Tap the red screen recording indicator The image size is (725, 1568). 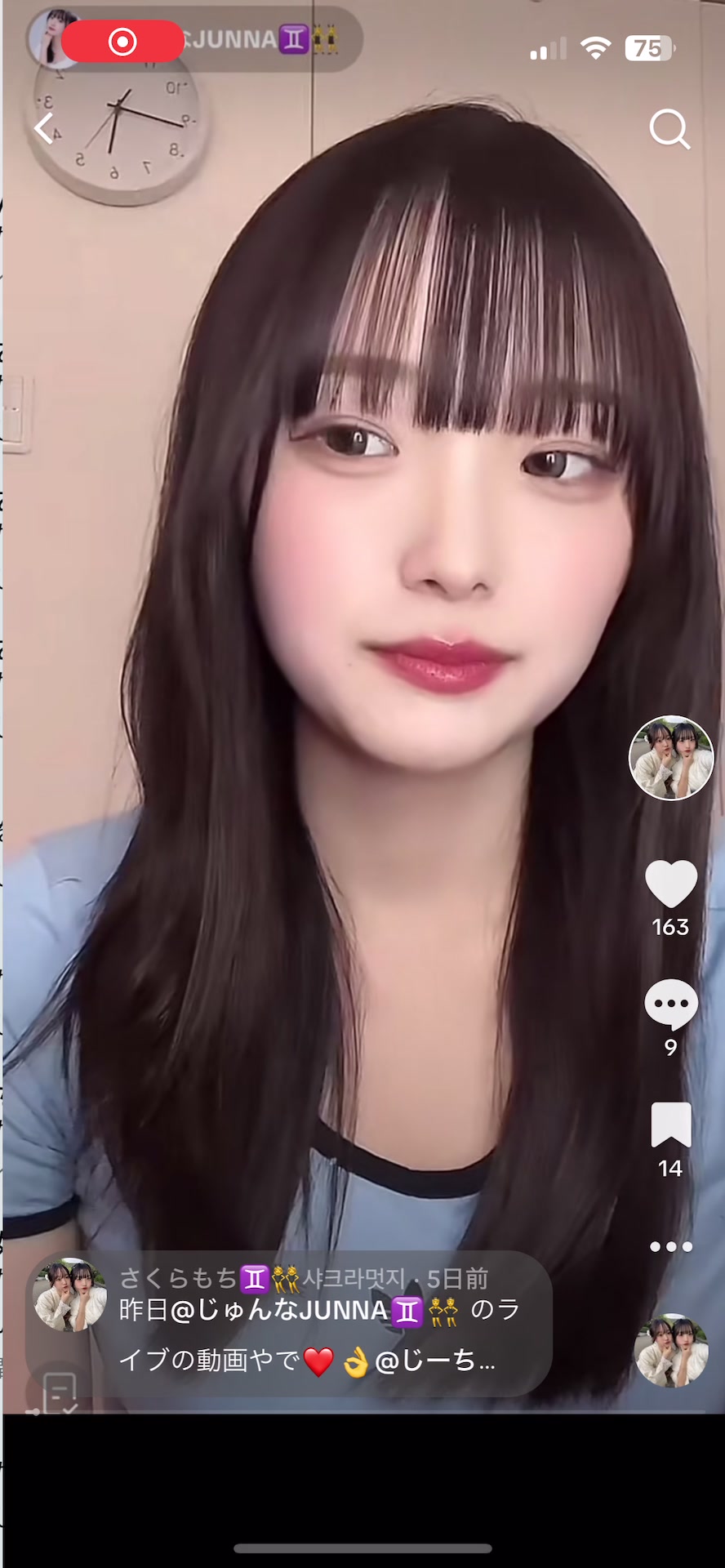pos(122,42)
